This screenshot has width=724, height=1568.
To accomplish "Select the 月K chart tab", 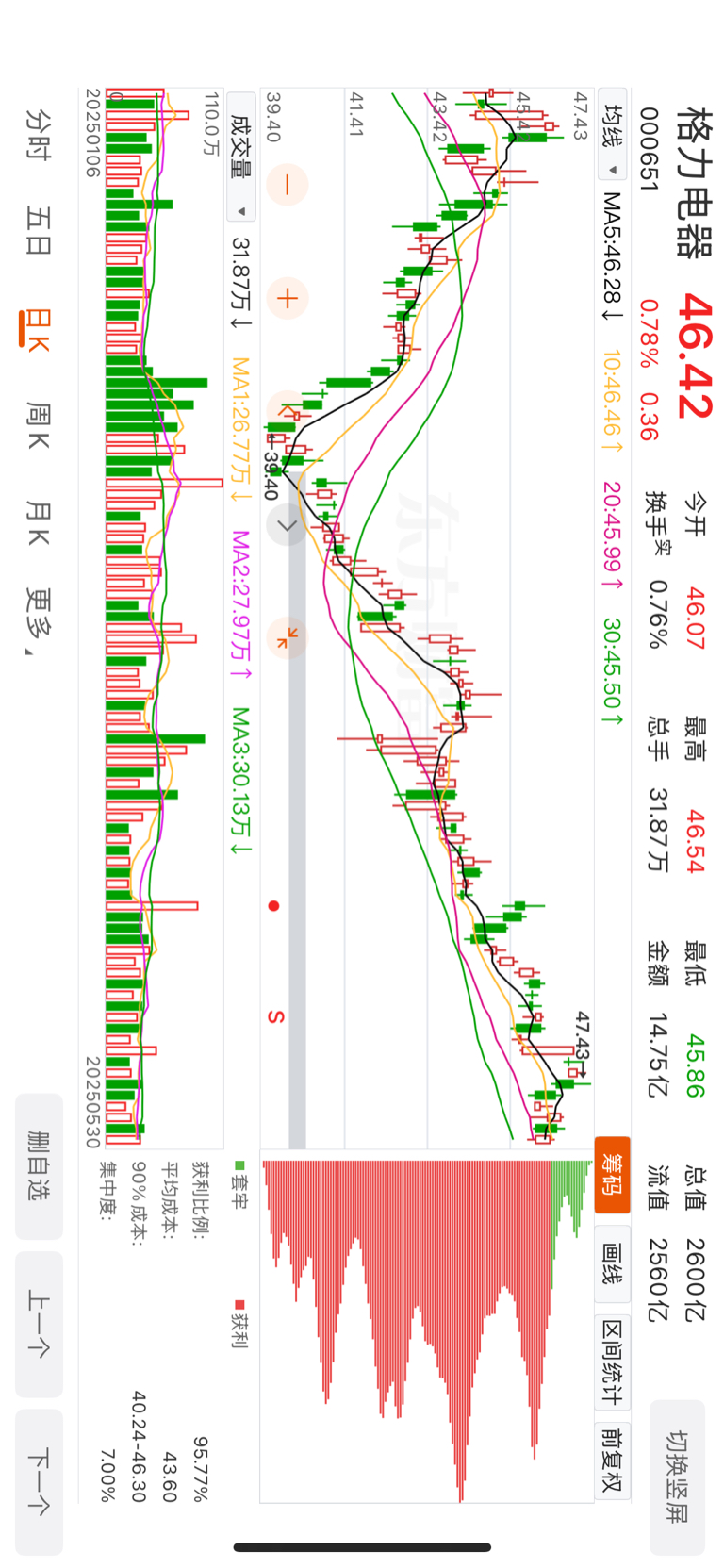I will [38, 523].
